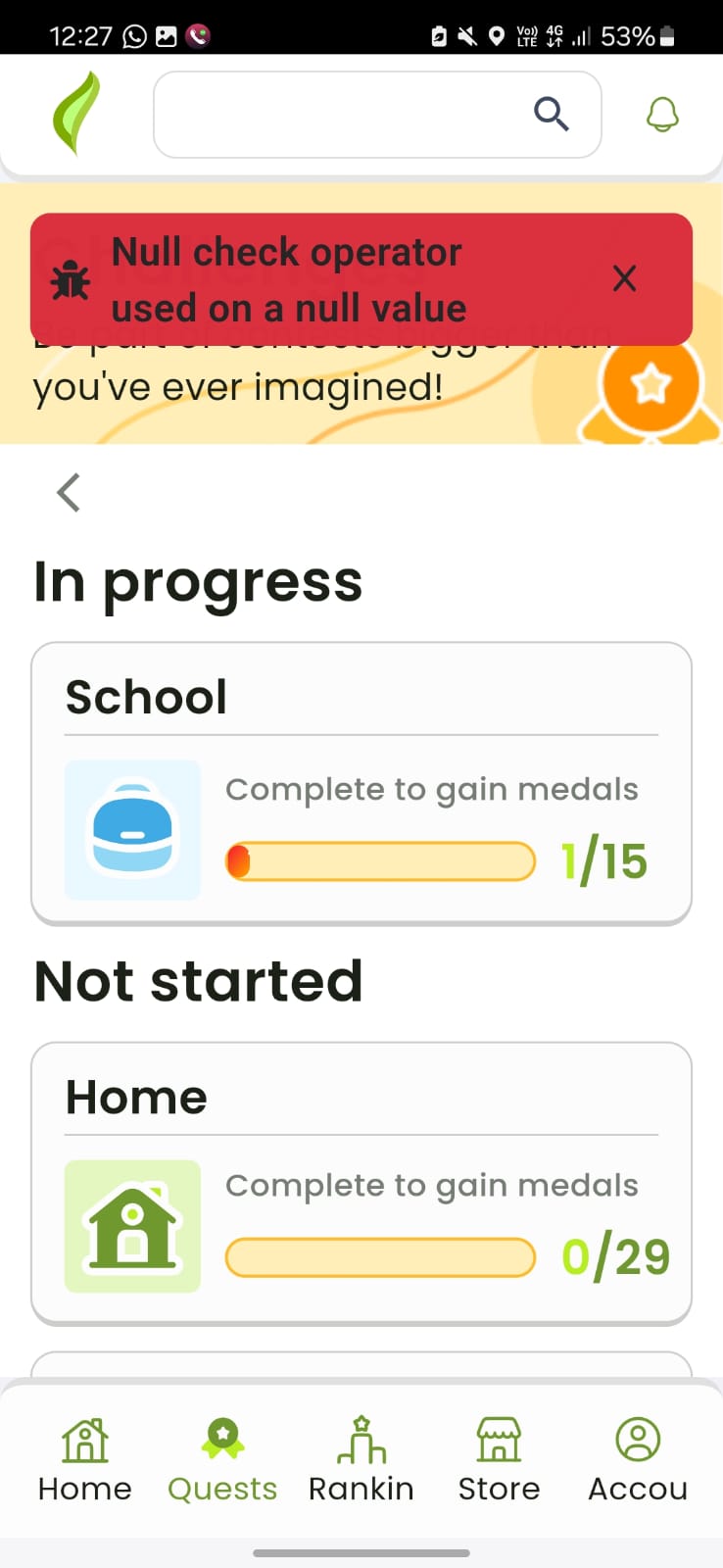Viewport: 723px width, 1568px height.
Task: Dismiss the null check error banner
Action: point(624,279)
